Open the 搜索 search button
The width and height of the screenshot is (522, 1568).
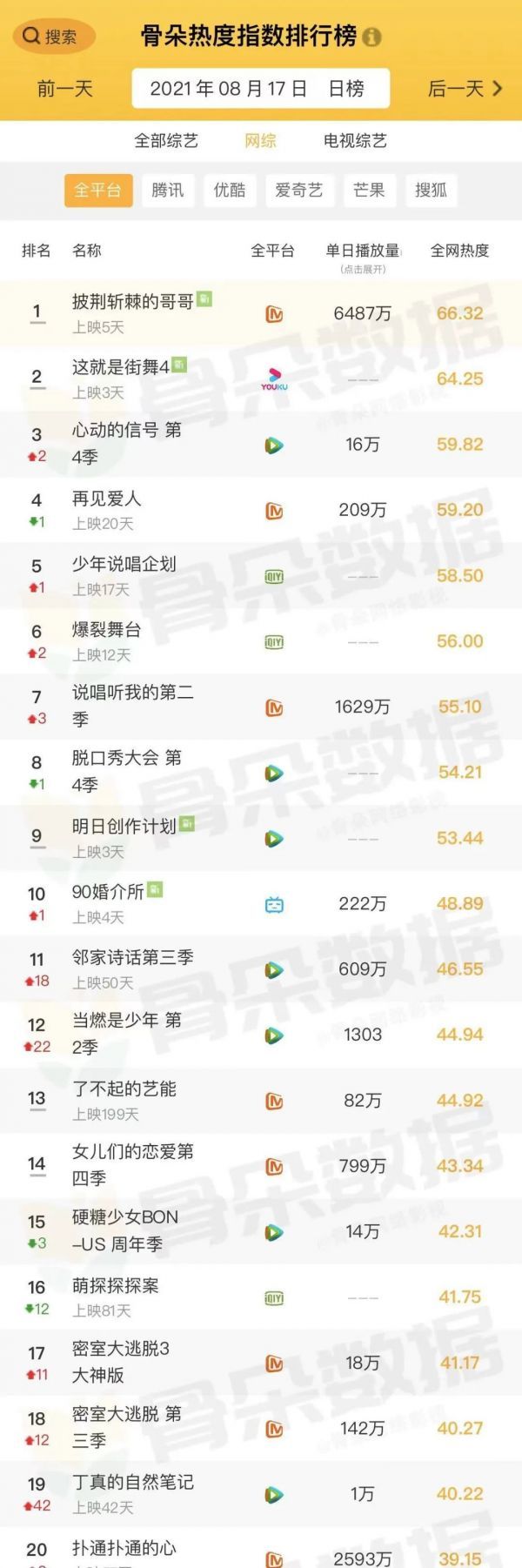pos(50,37)
